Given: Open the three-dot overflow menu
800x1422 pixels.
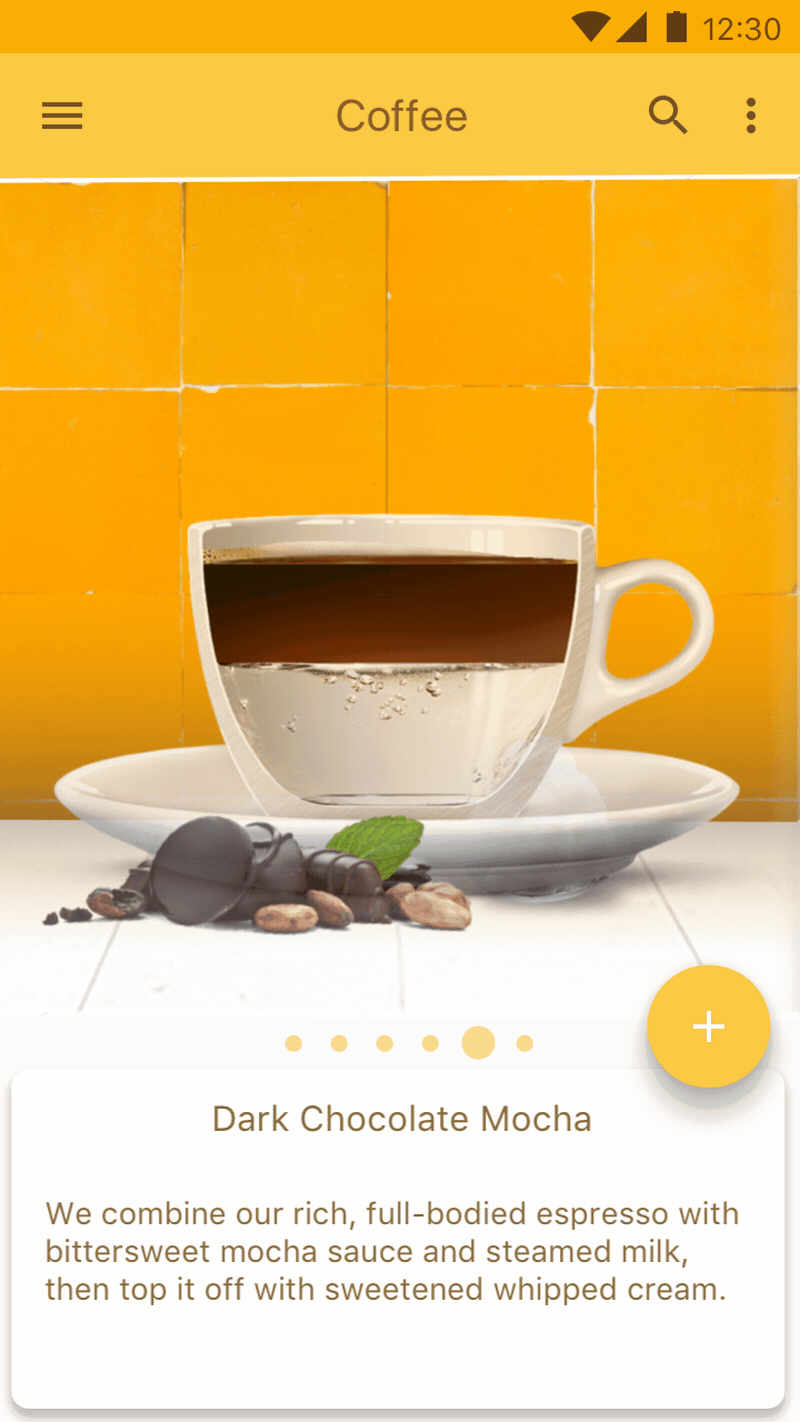Looking at the screenshot, I should (751, 116).
